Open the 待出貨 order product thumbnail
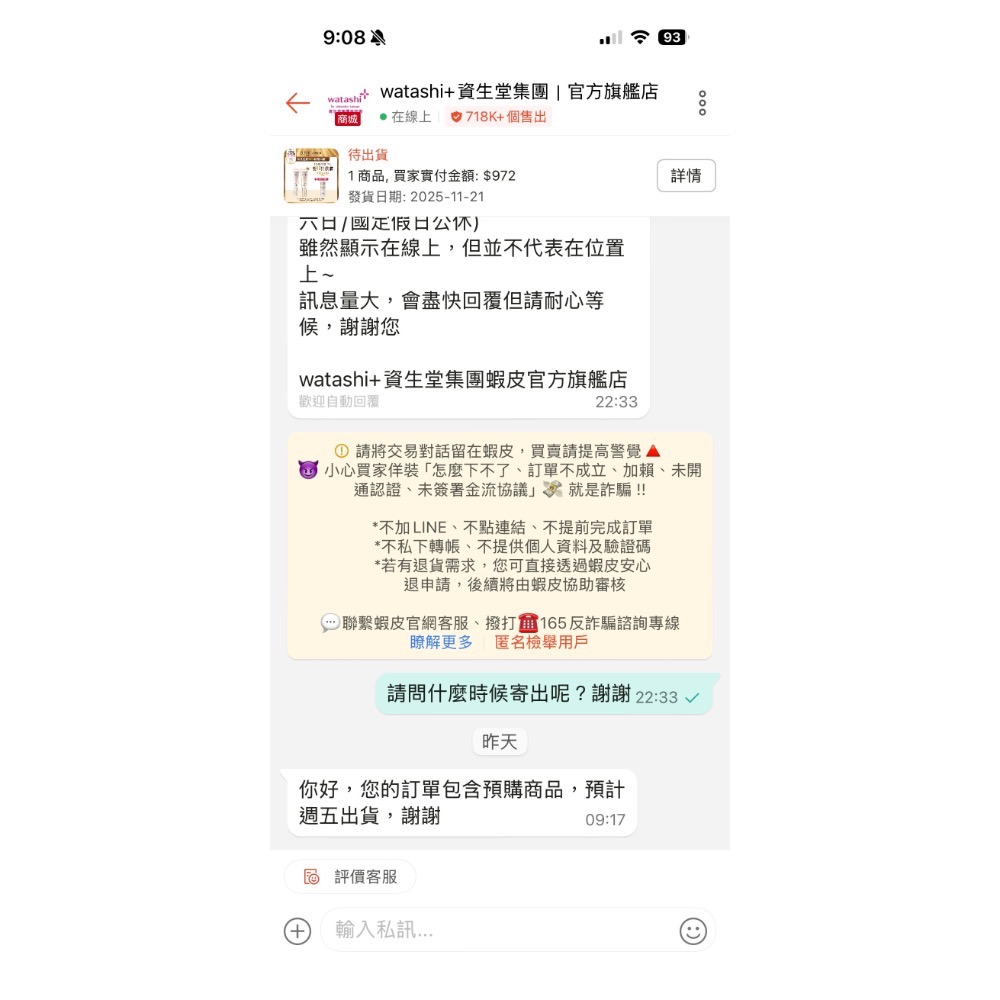 pos(311,176)
